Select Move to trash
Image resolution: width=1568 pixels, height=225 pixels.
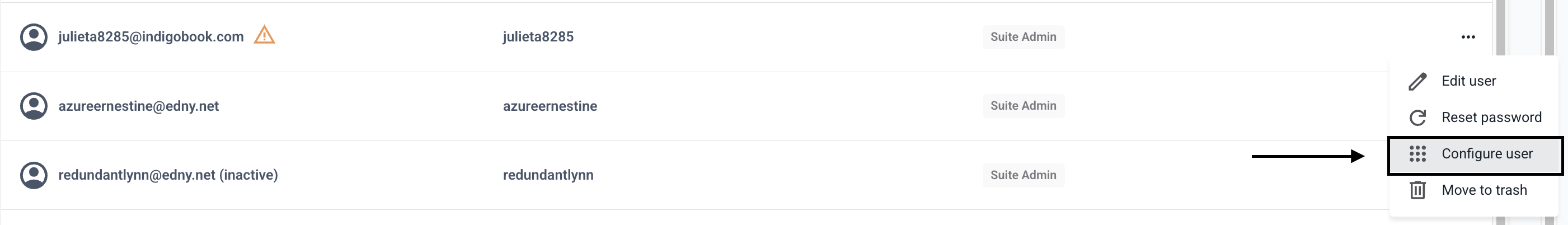(1484, 190)
